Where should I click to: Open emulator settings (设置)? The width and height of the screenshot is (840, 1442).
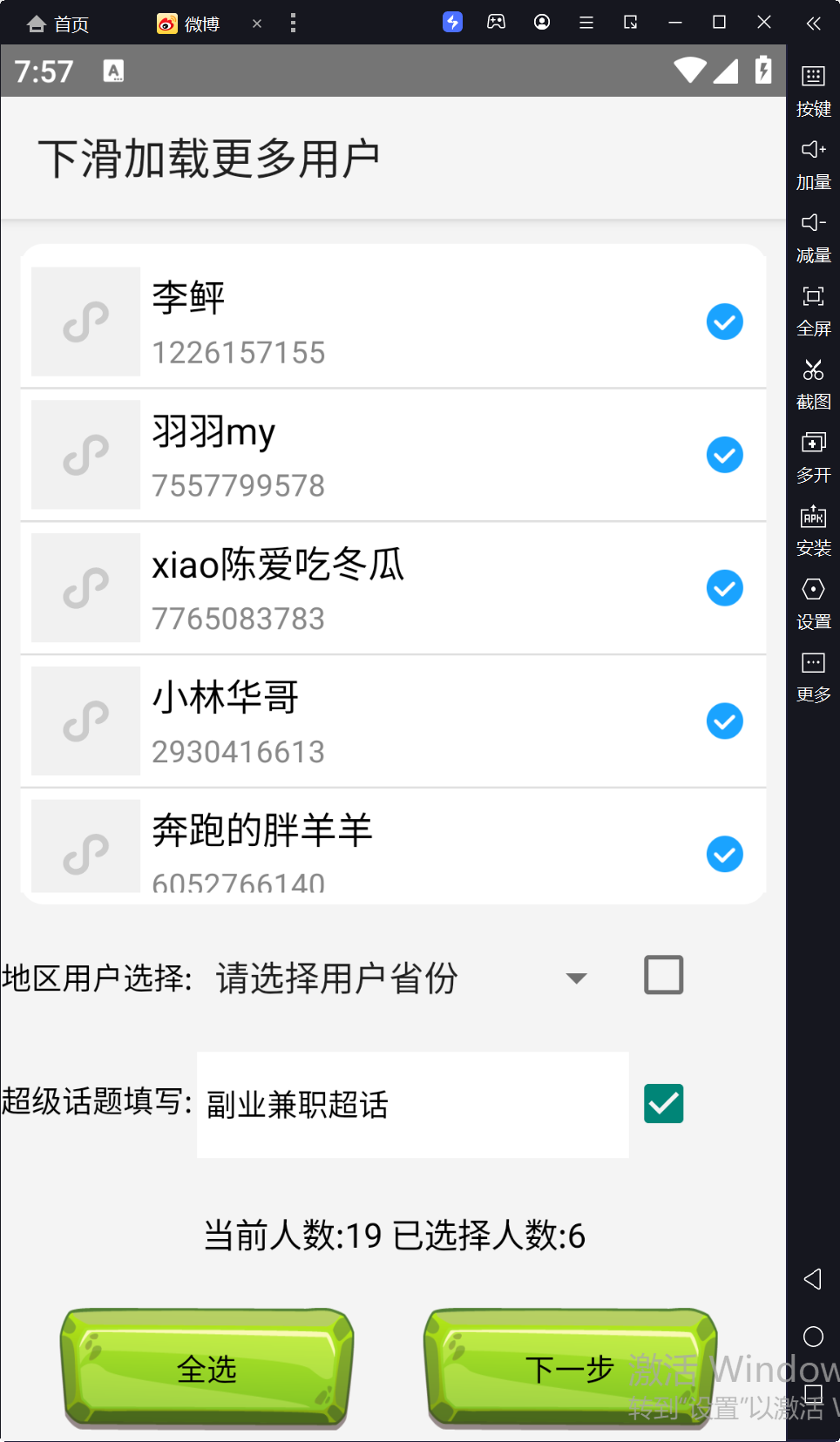[812, 589]
